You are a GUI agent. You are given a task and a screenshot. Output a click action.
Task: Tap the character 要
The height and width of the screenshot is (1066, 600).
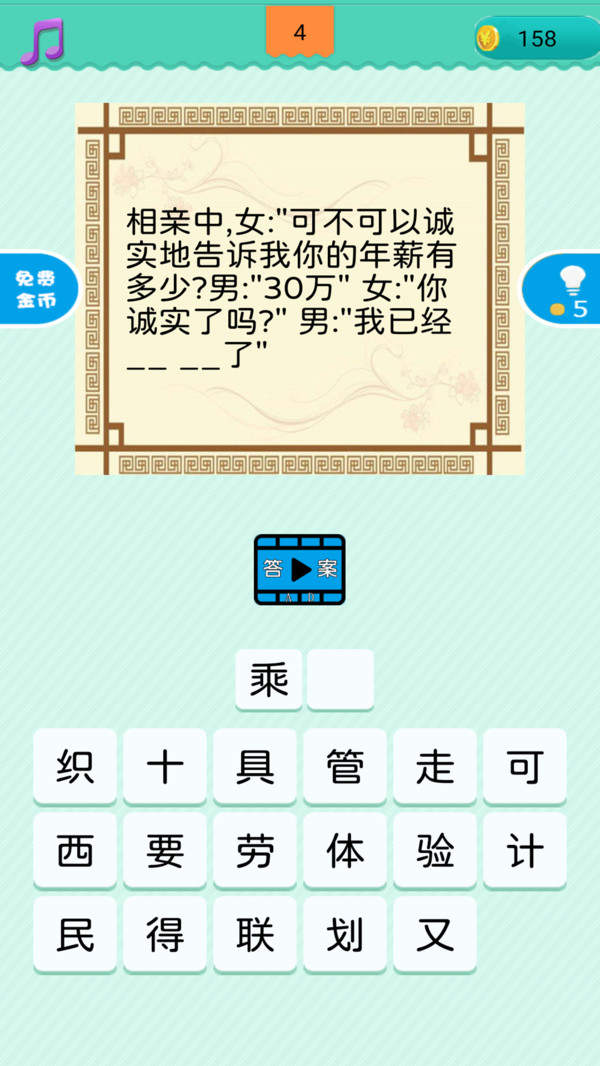(165, 851)
